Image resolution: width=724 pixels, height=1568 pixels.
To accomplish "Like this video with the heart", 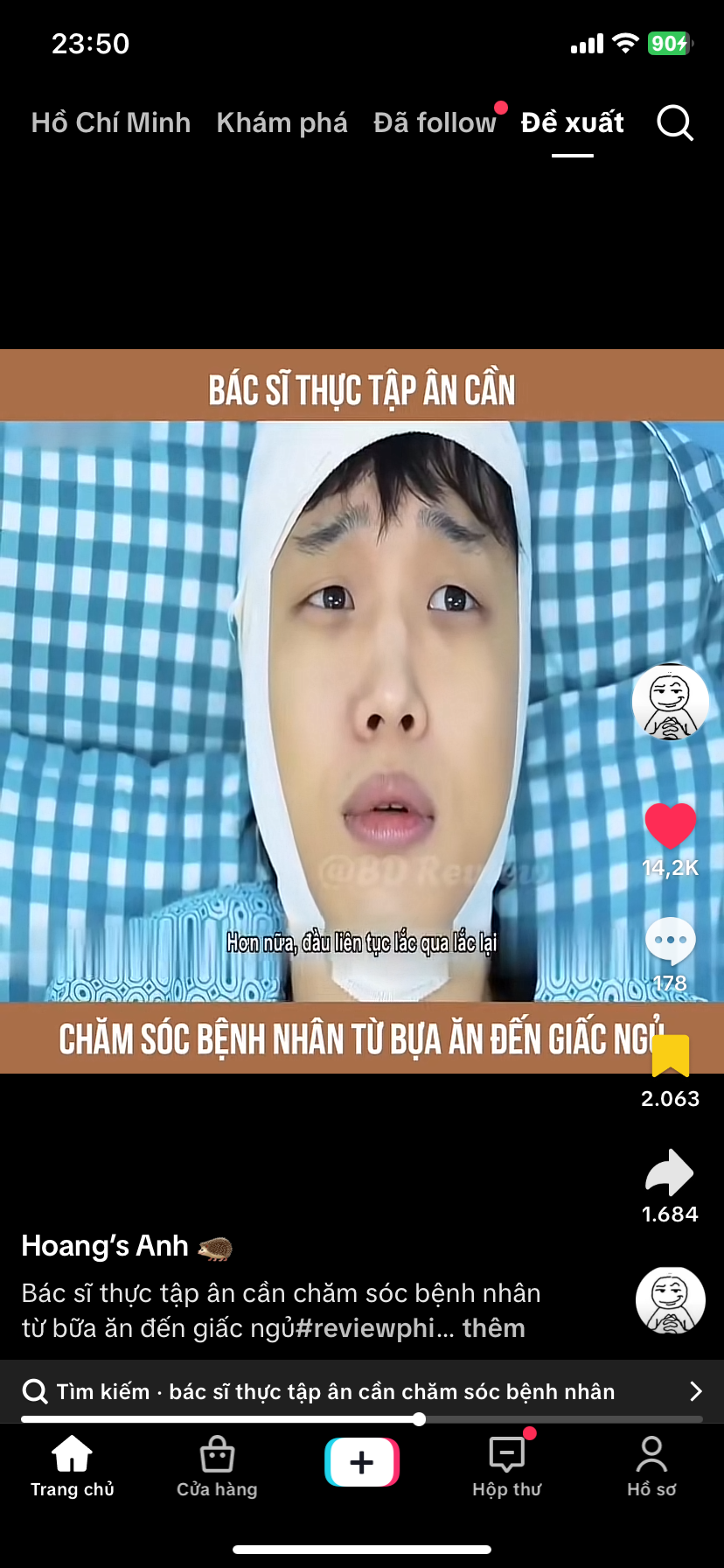I will click(670, 825).
